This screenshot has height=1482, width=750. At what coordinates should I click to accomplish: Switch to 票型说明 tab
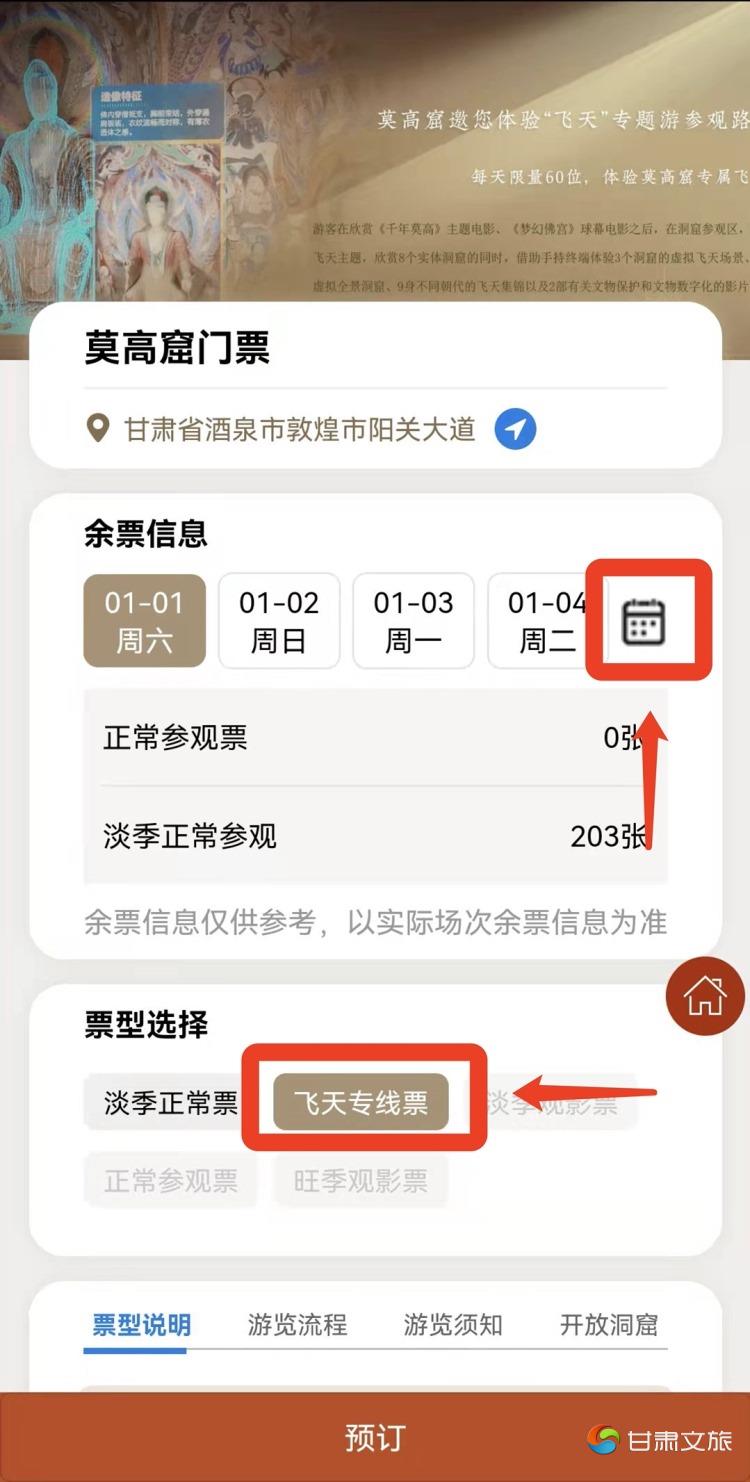coord(141,1326)
